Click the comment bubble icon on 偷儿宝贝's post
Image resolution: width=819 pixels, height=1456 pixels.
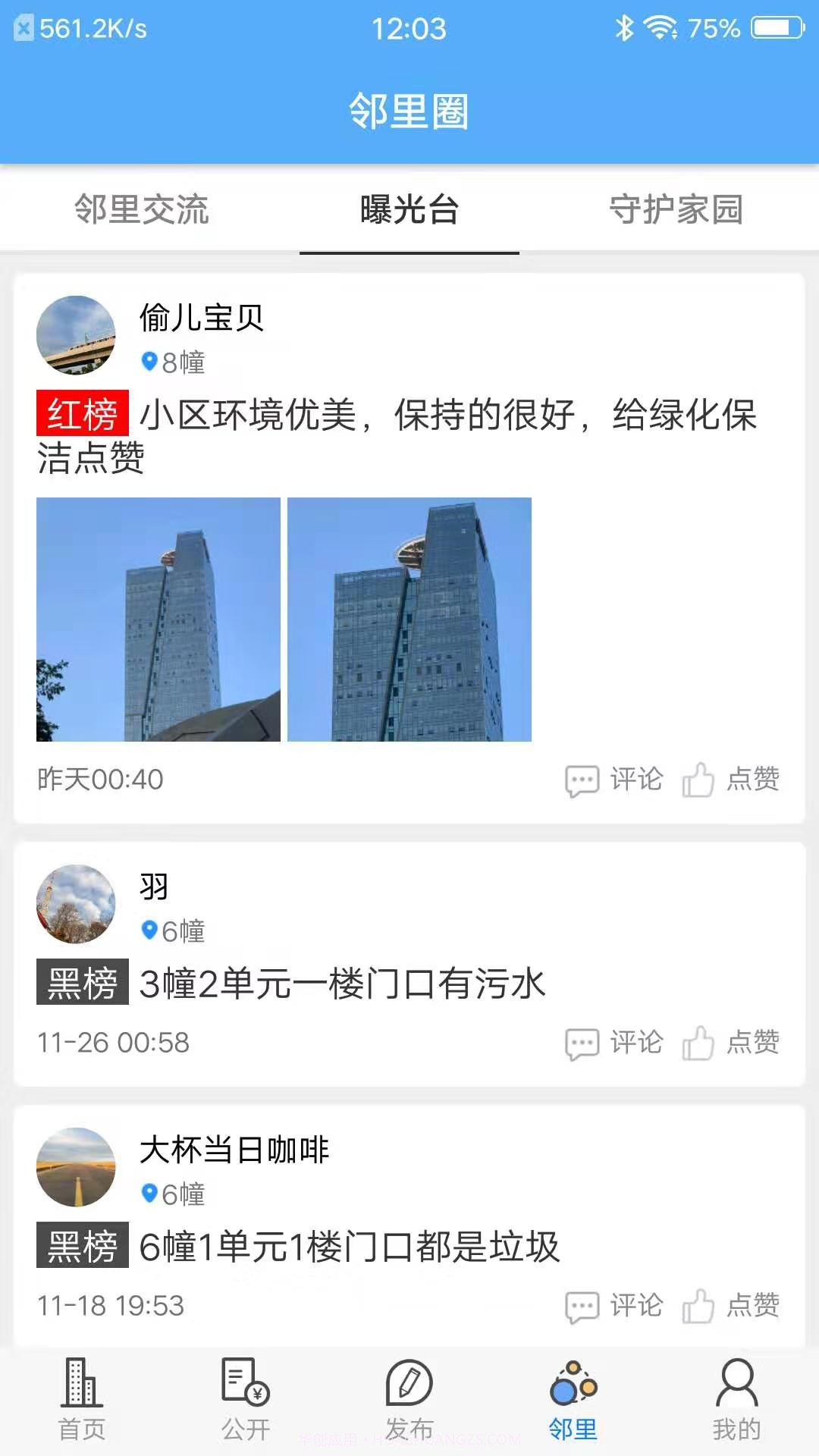pyautogui.click(x=581, y=779)
